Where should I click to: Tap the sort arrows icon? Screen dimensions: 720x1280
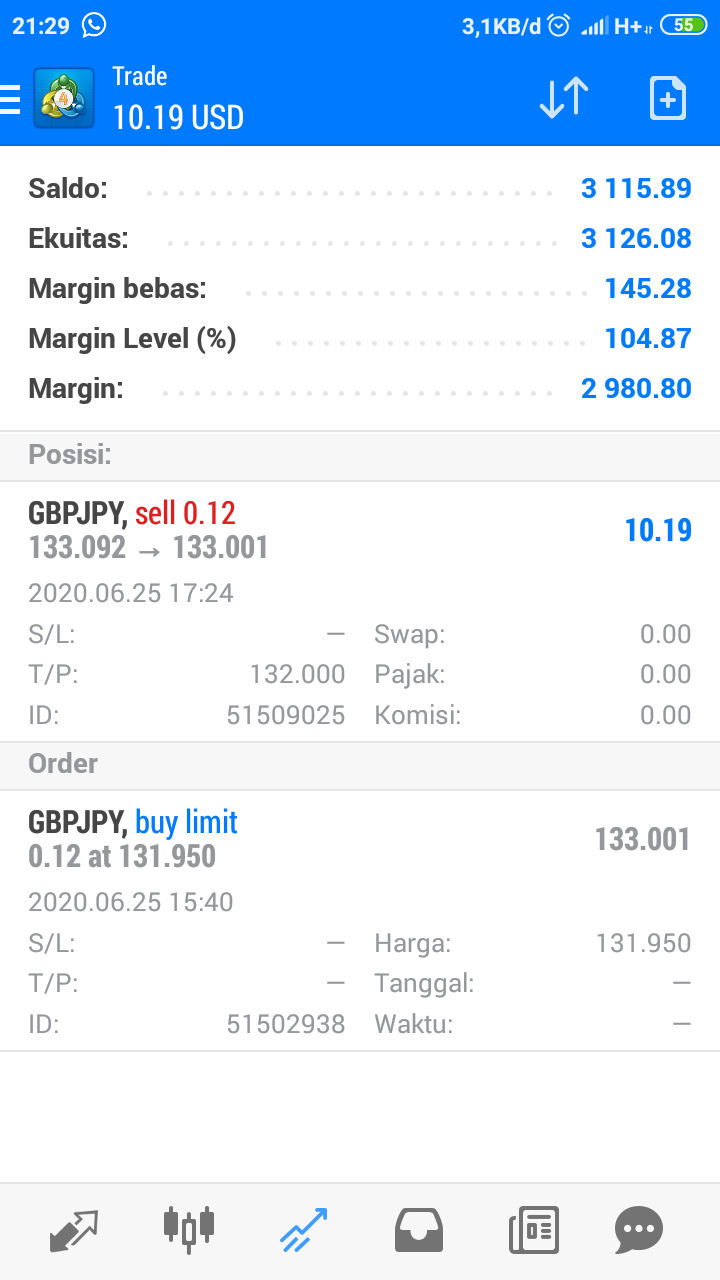(563, 99)
